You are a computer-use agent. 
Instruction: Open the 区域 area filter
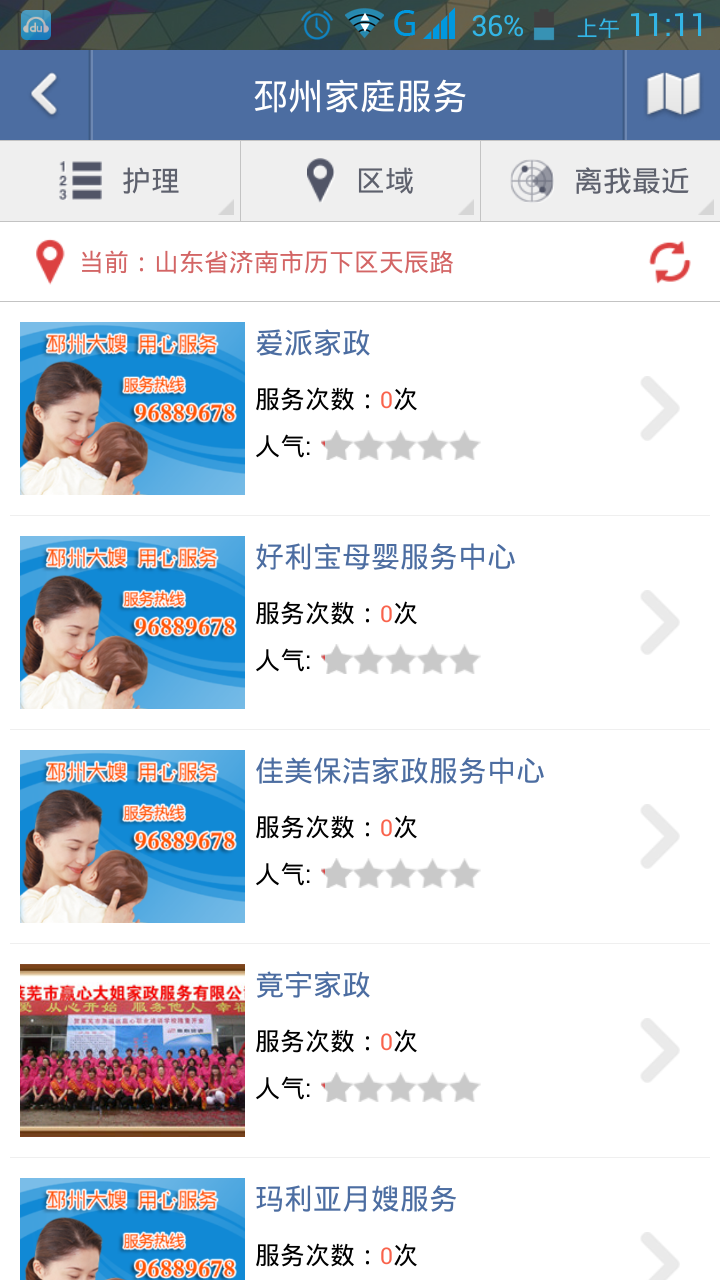coord(360,181)
